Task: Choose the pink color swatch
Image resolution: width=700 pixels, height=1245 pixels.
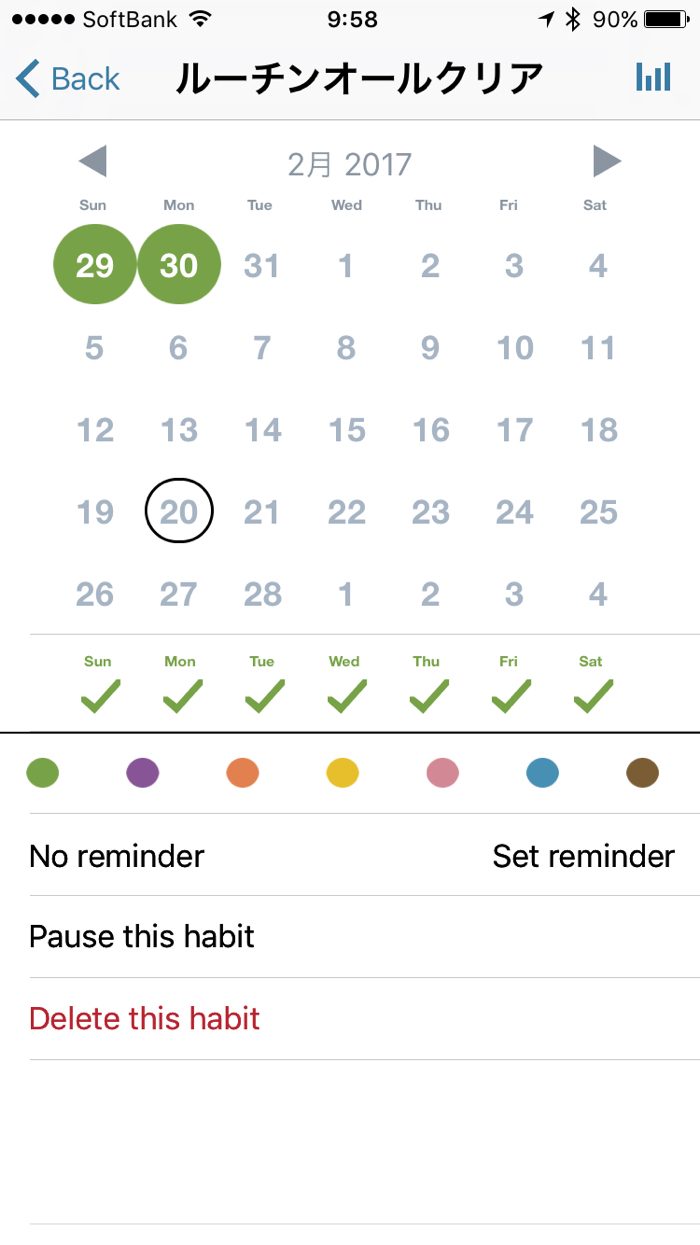Action: click(x=442, y=773)
